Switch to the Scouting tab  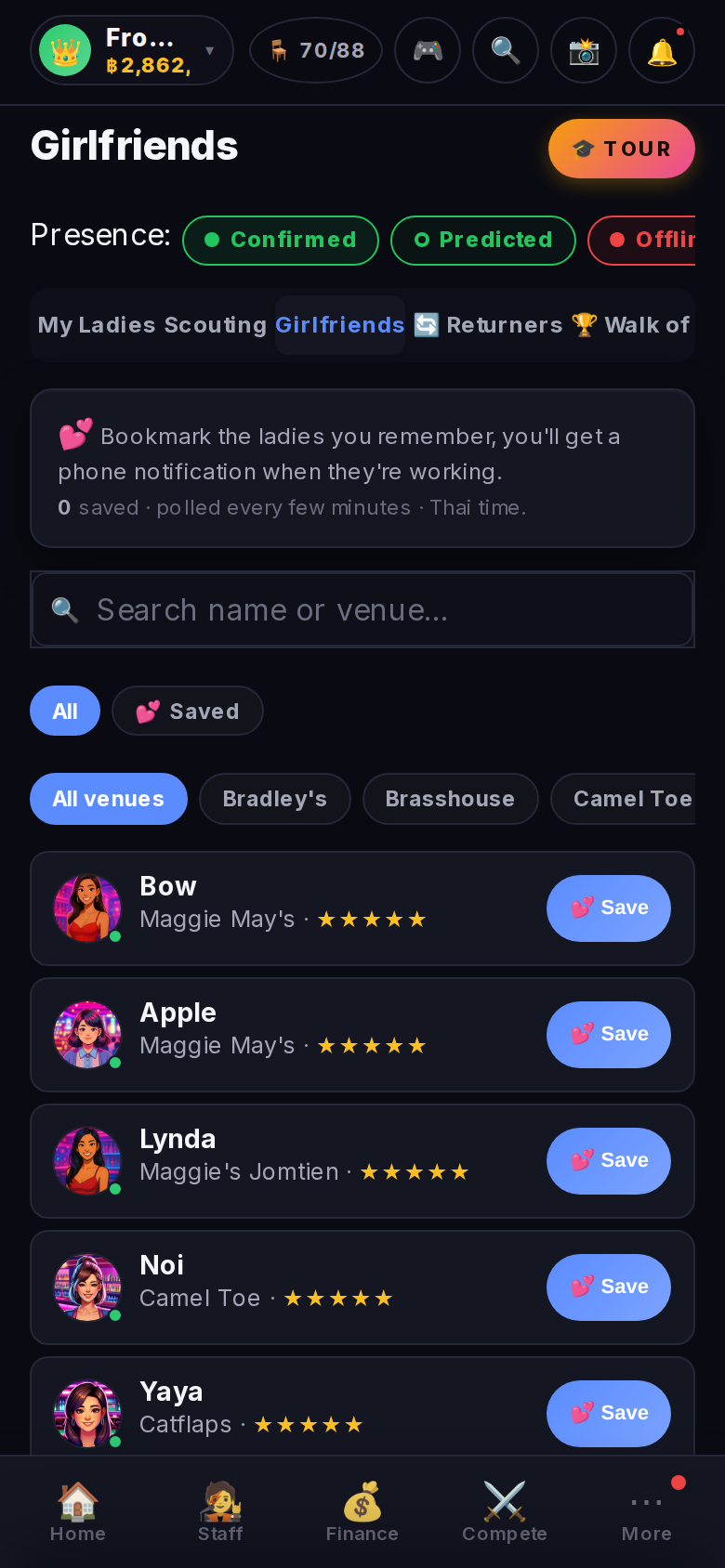[216, 325]
